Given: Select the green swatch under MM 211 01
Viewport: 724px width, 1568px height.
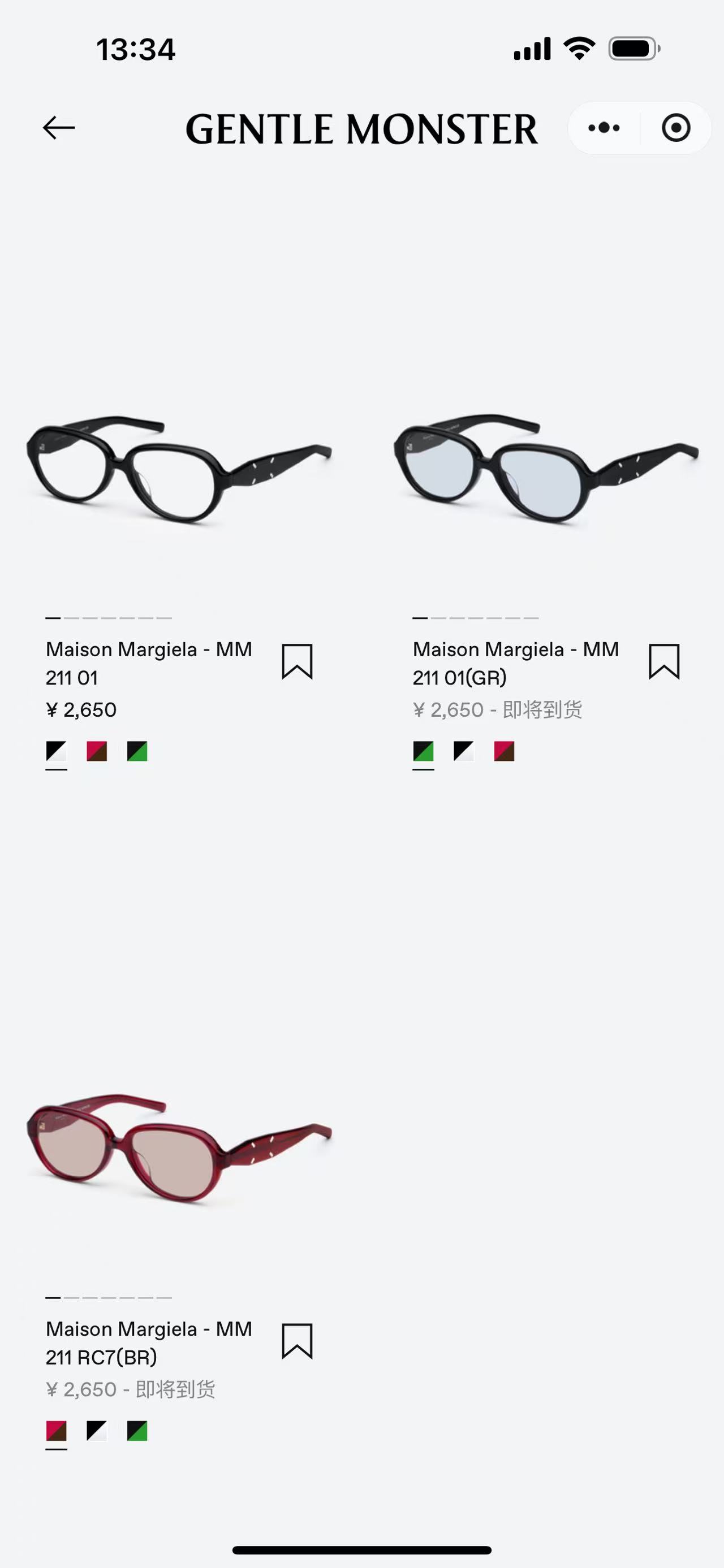Looking at the screenshot, I should coord(137,751).
